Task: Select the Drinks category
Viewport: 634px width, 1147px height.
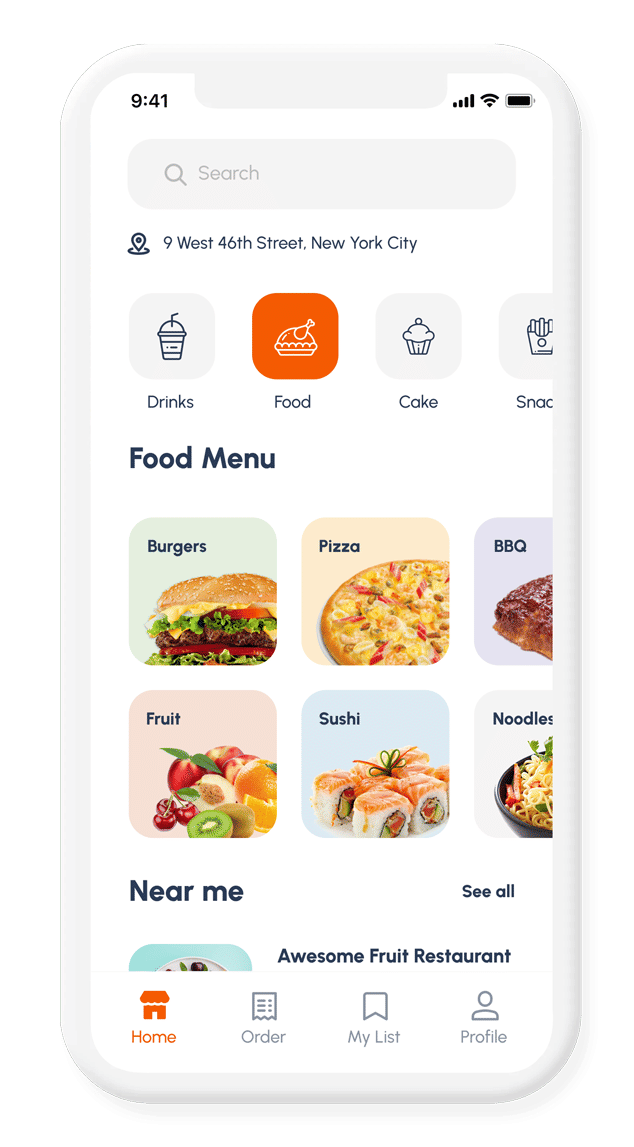Action: pos(172,337)
